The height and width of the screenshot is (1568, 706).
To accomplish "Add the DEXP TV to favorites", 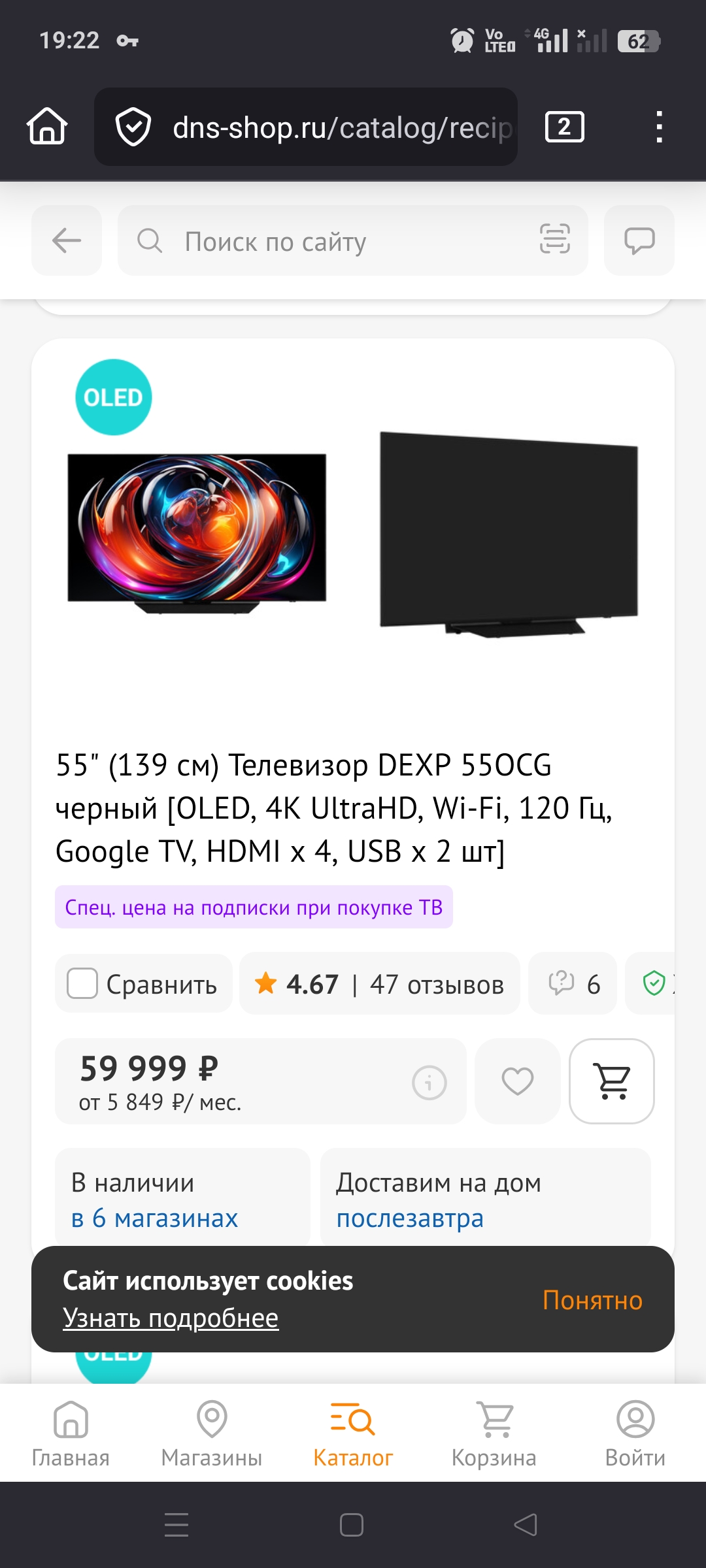I will click(x=517, y=1081).
